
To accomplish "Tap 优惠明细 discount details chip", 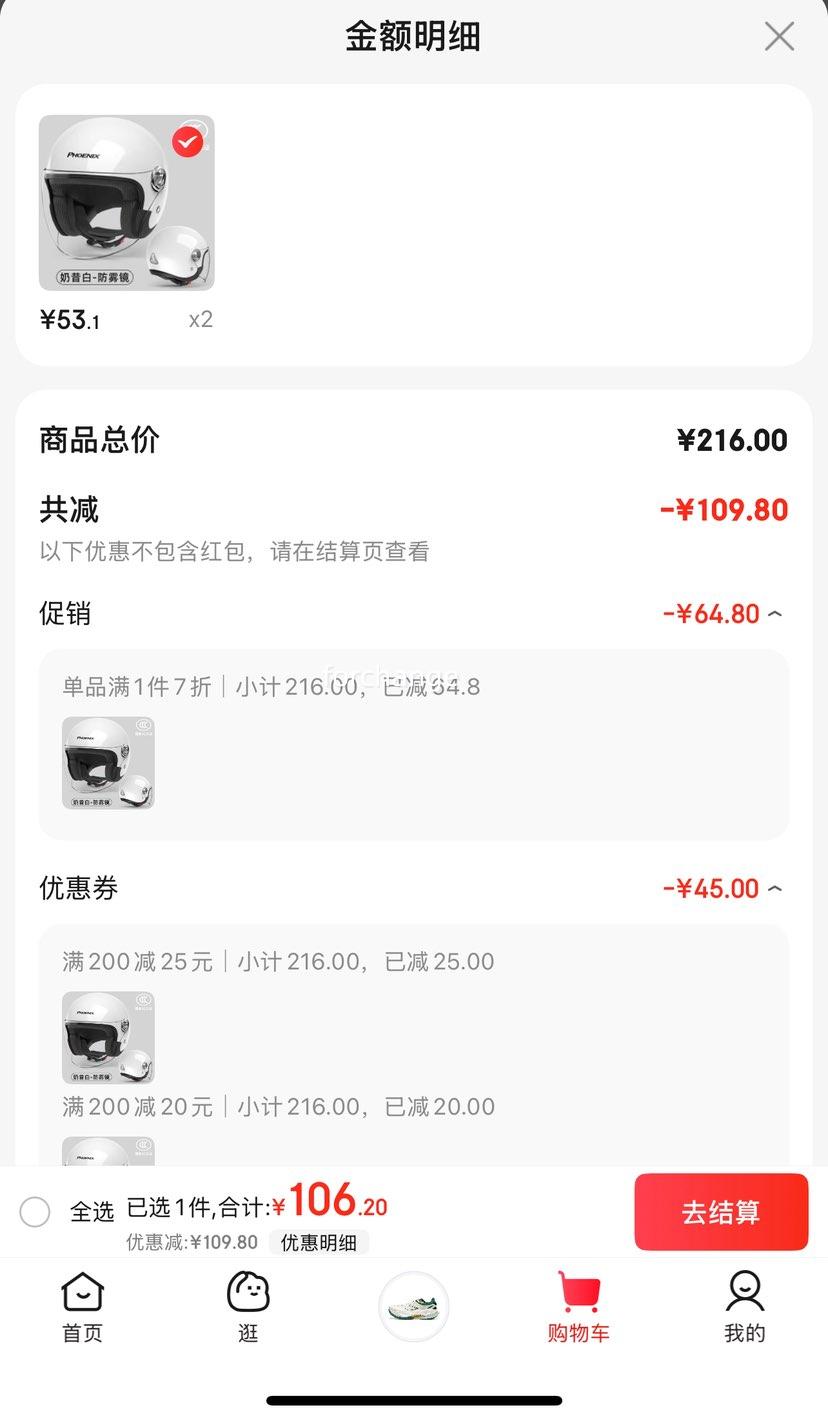I will pos(318,1243).
